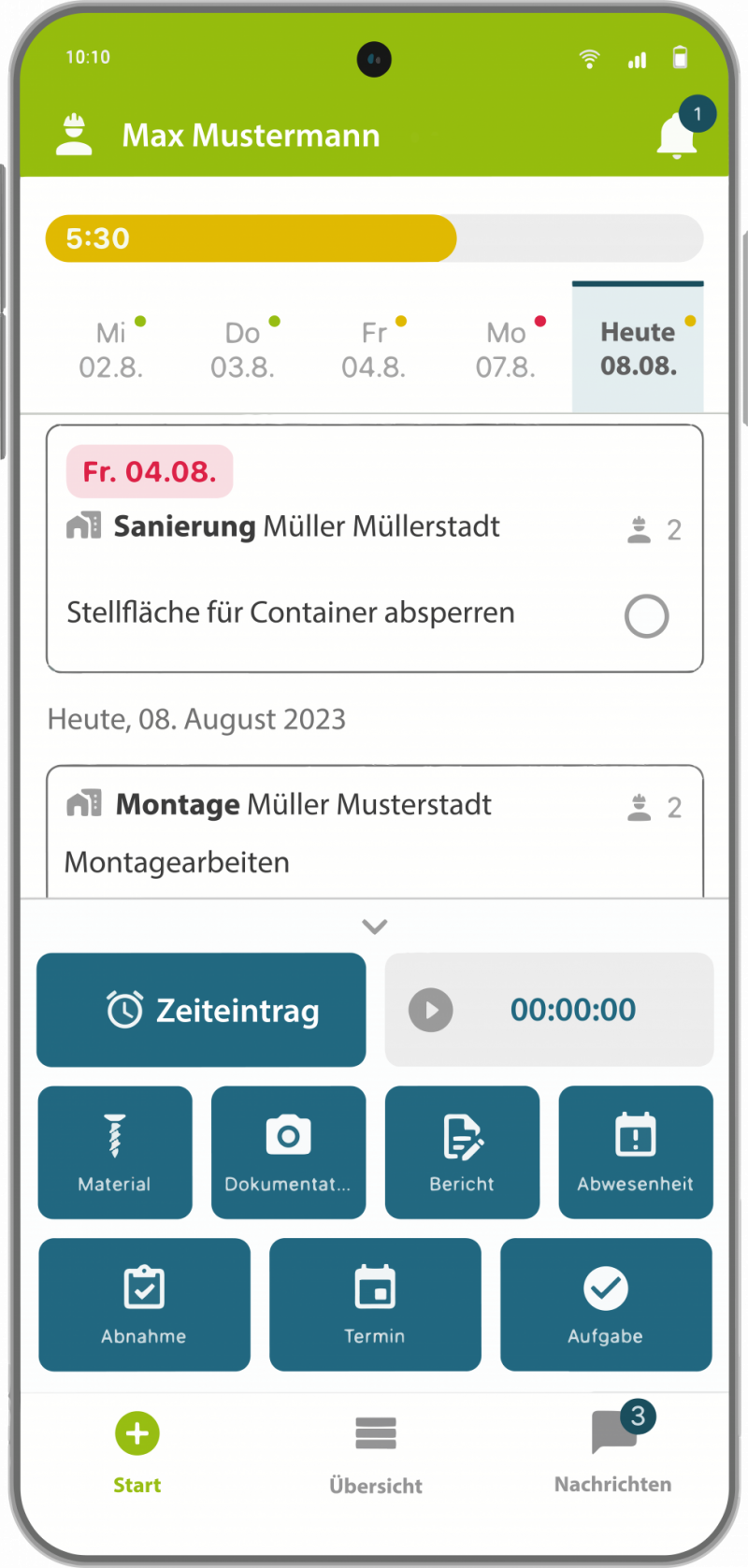748x1568 pixels.
Task: Tap the worker helmet profile icon
Action: 74,134
